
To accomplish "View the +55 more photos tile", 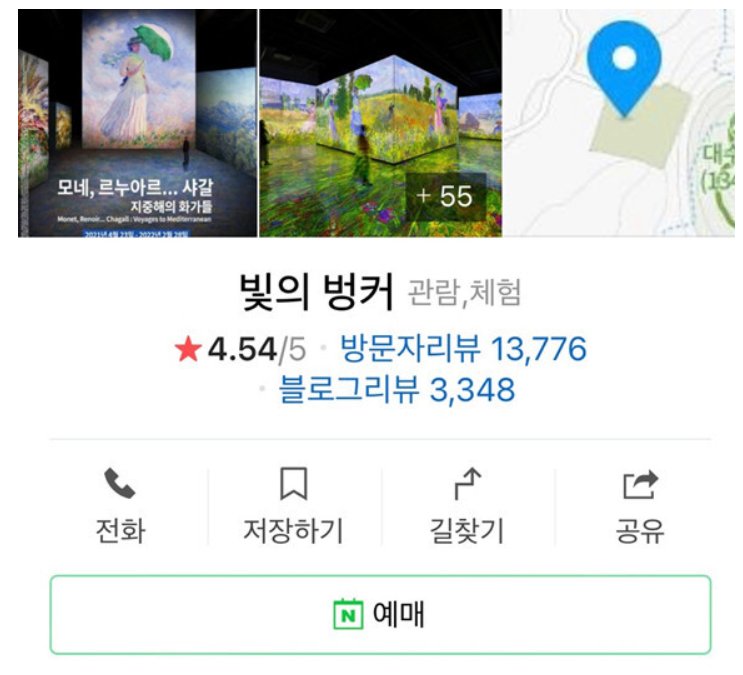I will (380, 122).
